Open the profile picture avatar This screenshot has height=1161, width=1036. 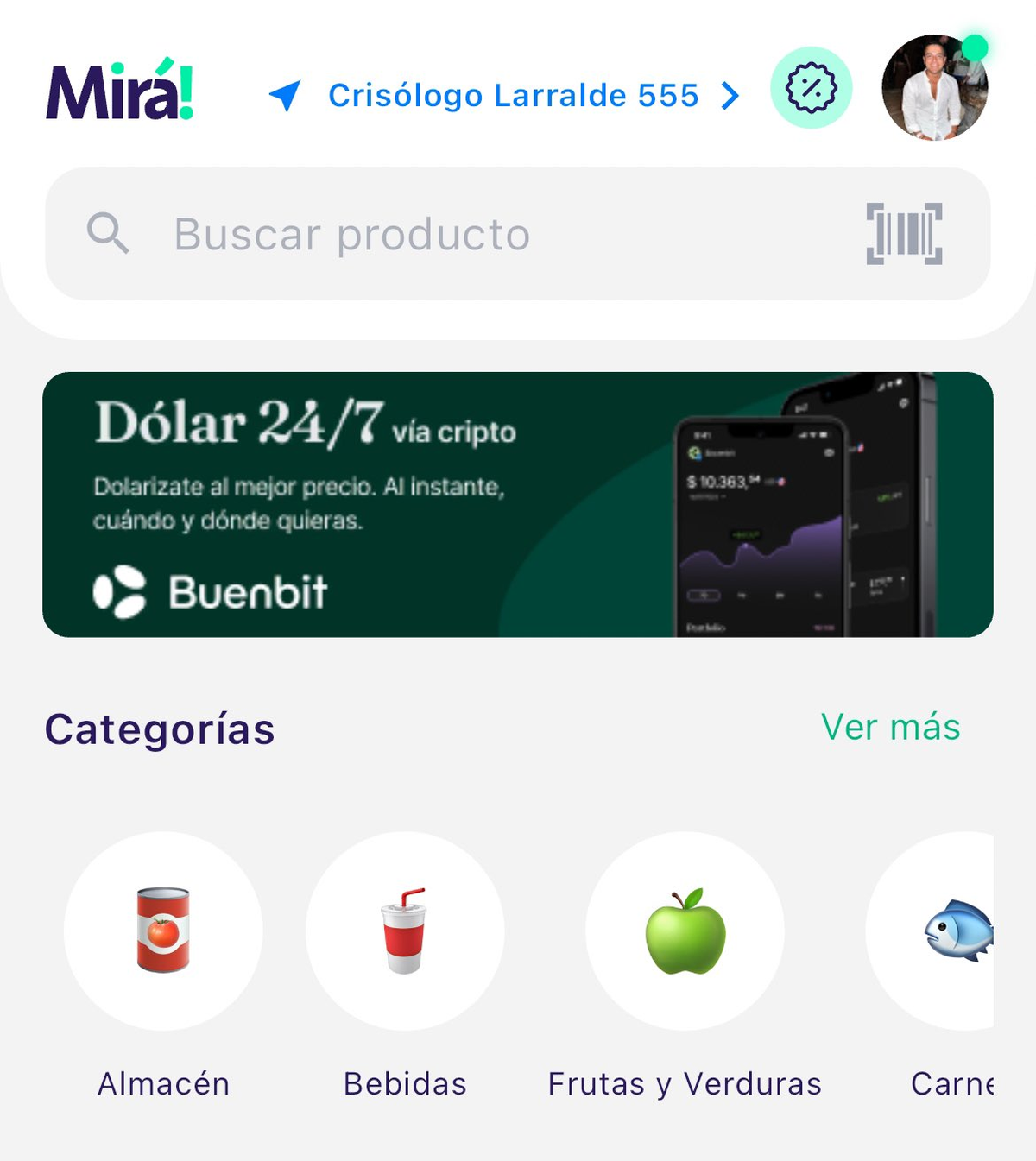coord(934,88)
